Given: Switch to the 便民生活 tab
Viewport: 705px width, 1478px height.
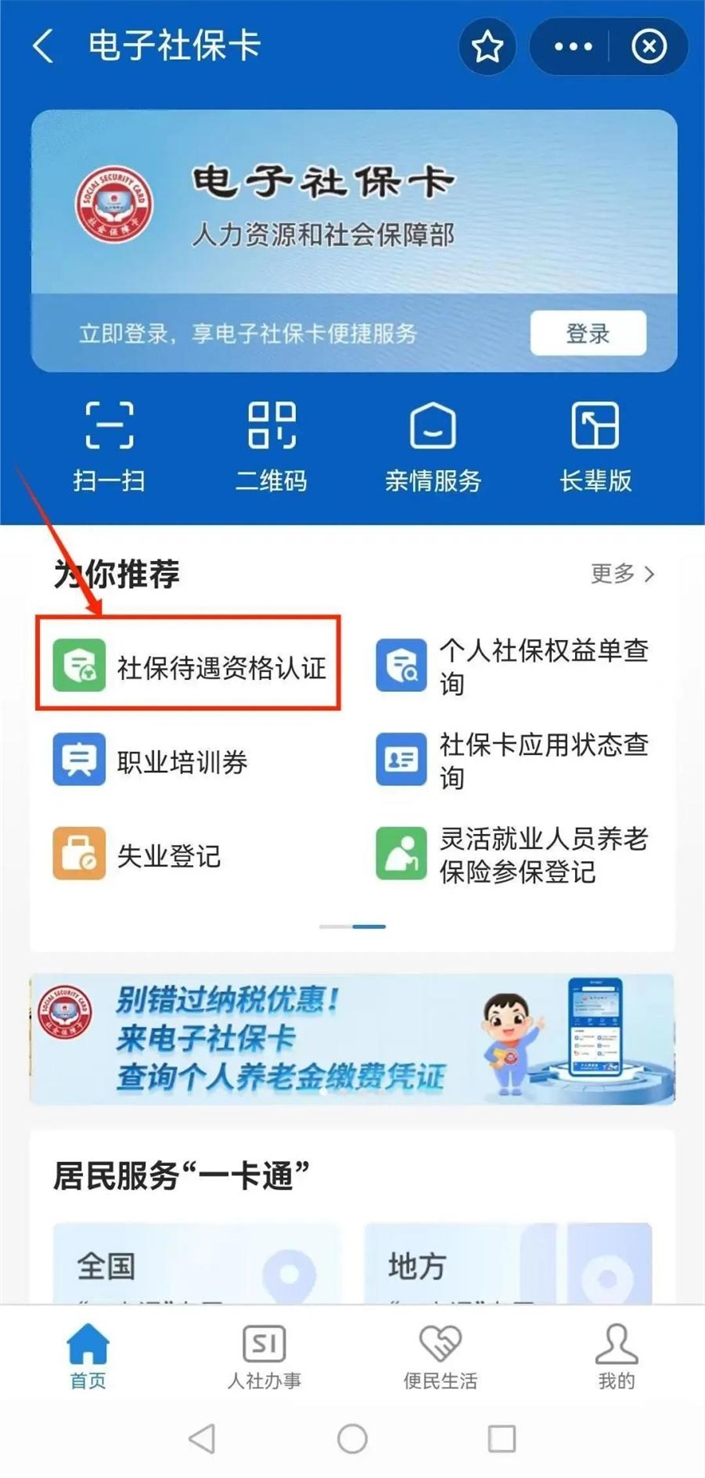Looking at the screenshot, I should coord(440,1358).
